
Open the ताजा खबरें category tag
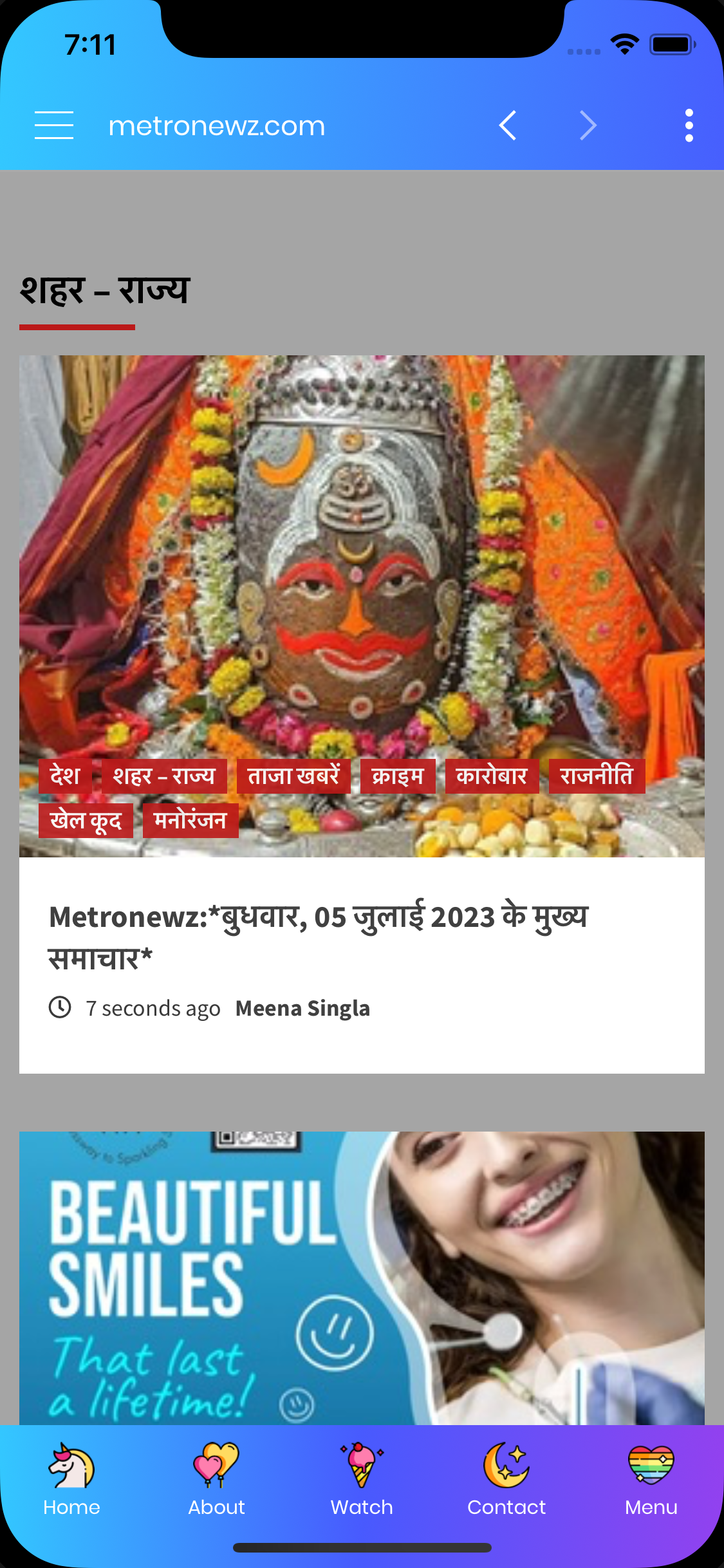(293, 776)
